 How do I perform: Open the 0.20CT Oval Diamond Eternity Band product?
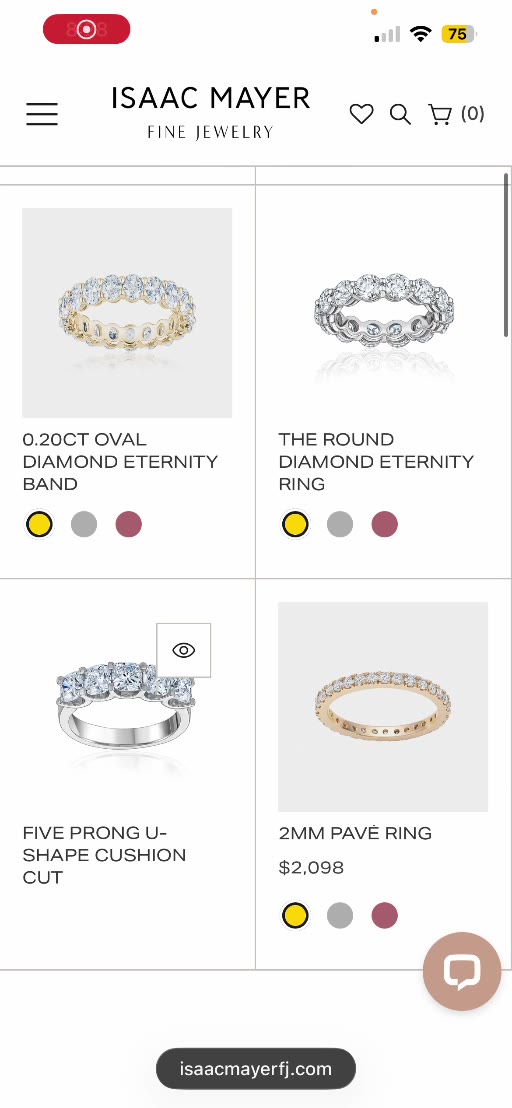[x=120, y=461]
